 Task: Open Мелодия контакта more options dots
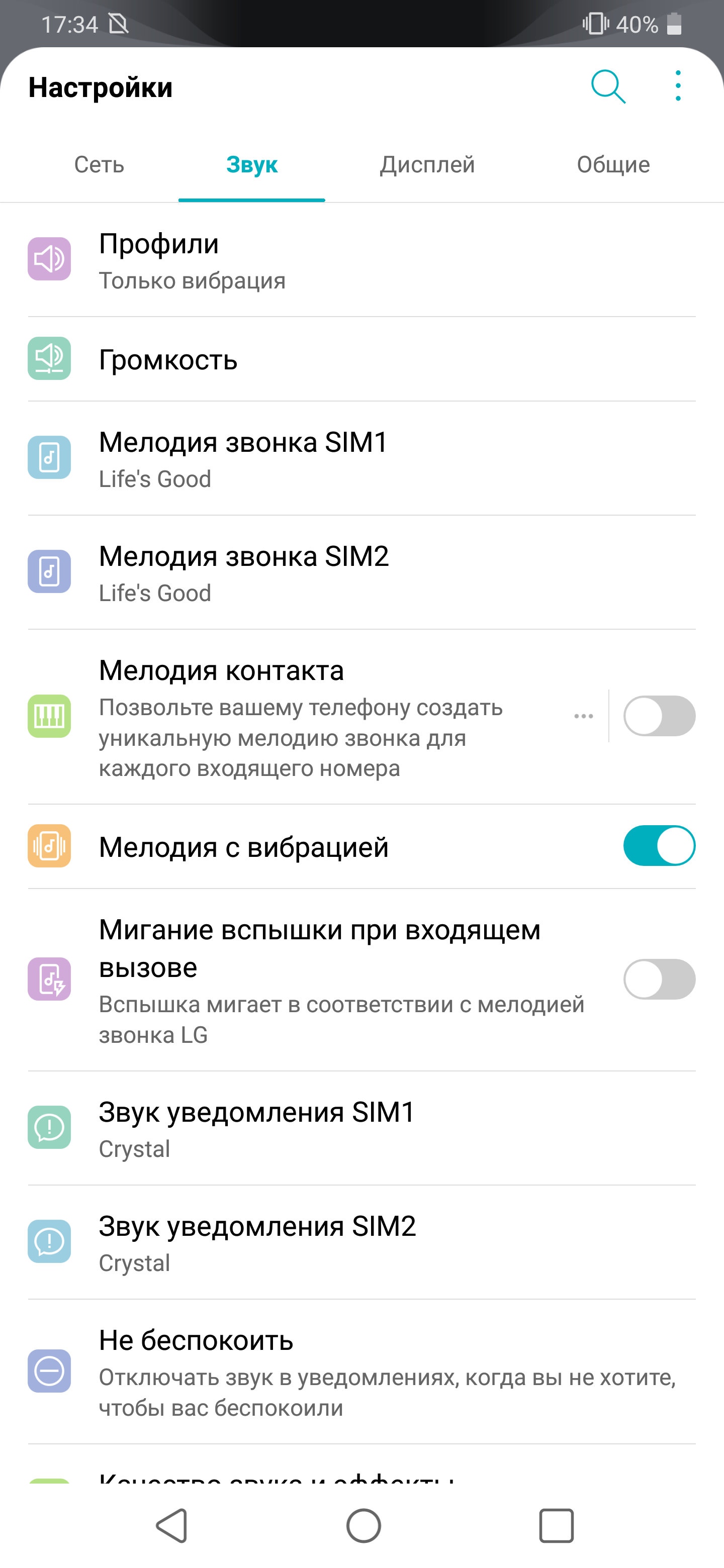[x=583, y=717]
